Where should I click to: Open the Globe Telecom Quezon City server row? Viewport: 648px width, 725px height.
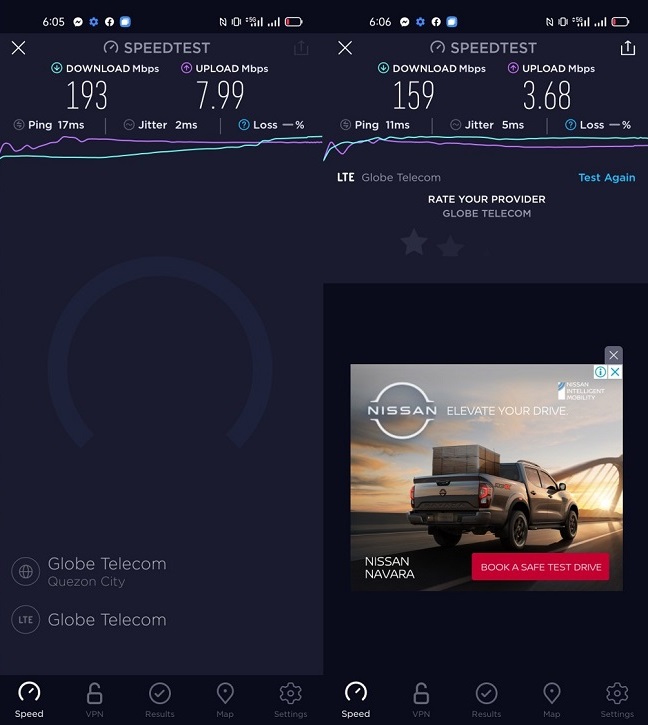click(89, 571)
